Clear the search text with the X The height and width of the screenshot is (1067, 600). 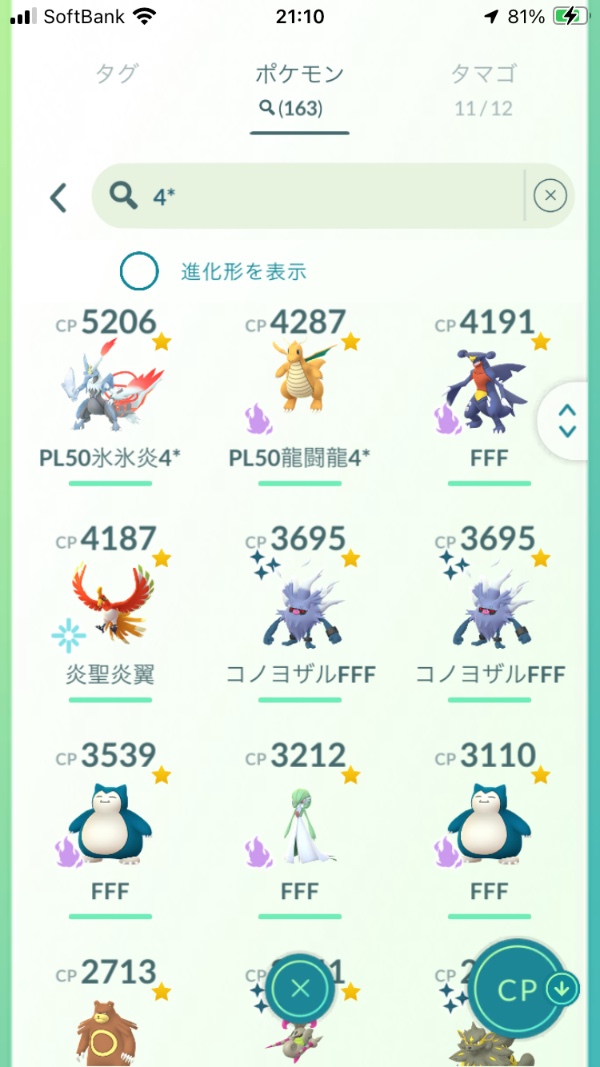[550, 196]
